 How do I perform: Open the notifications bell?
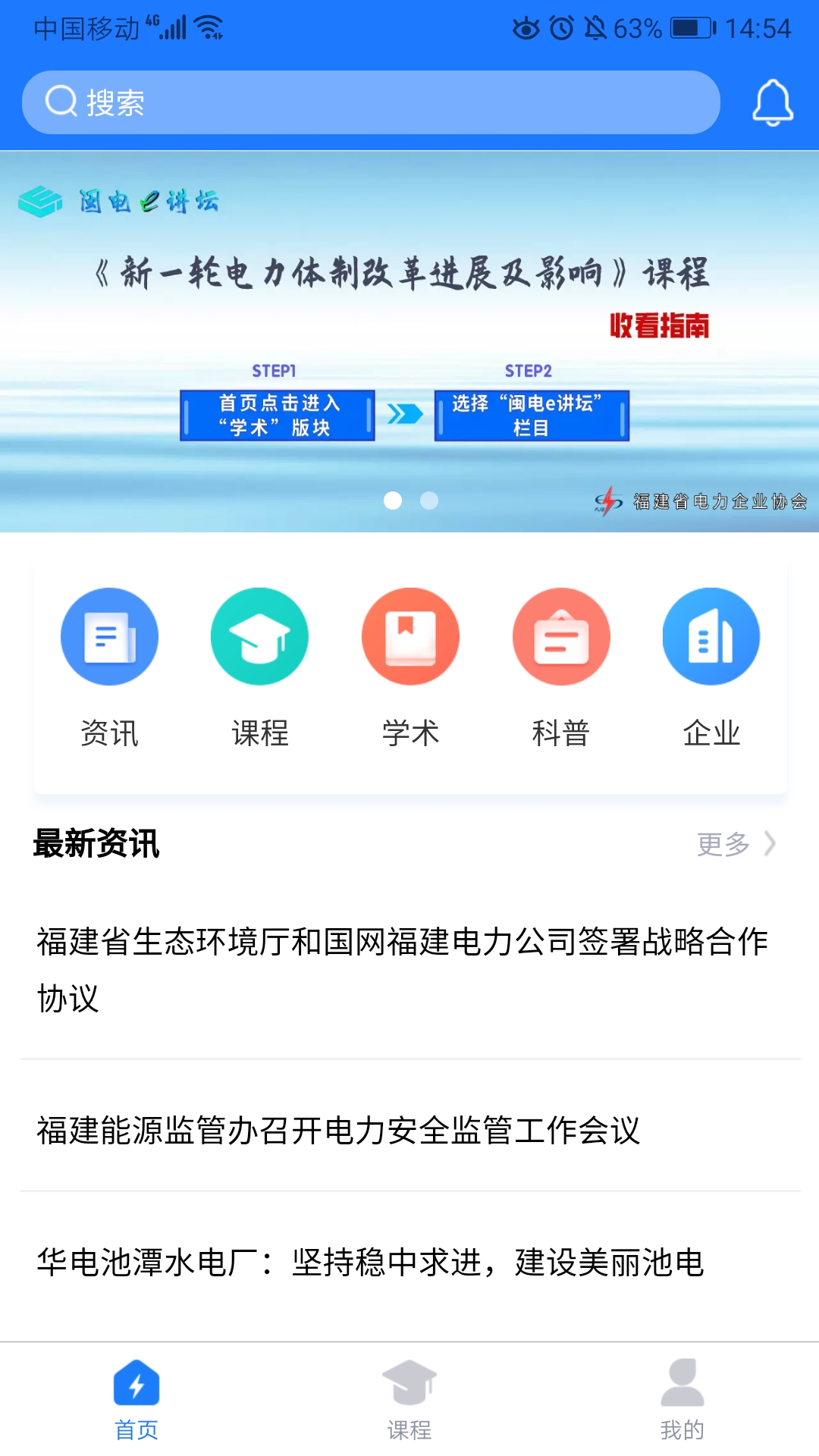click(772, 102)
